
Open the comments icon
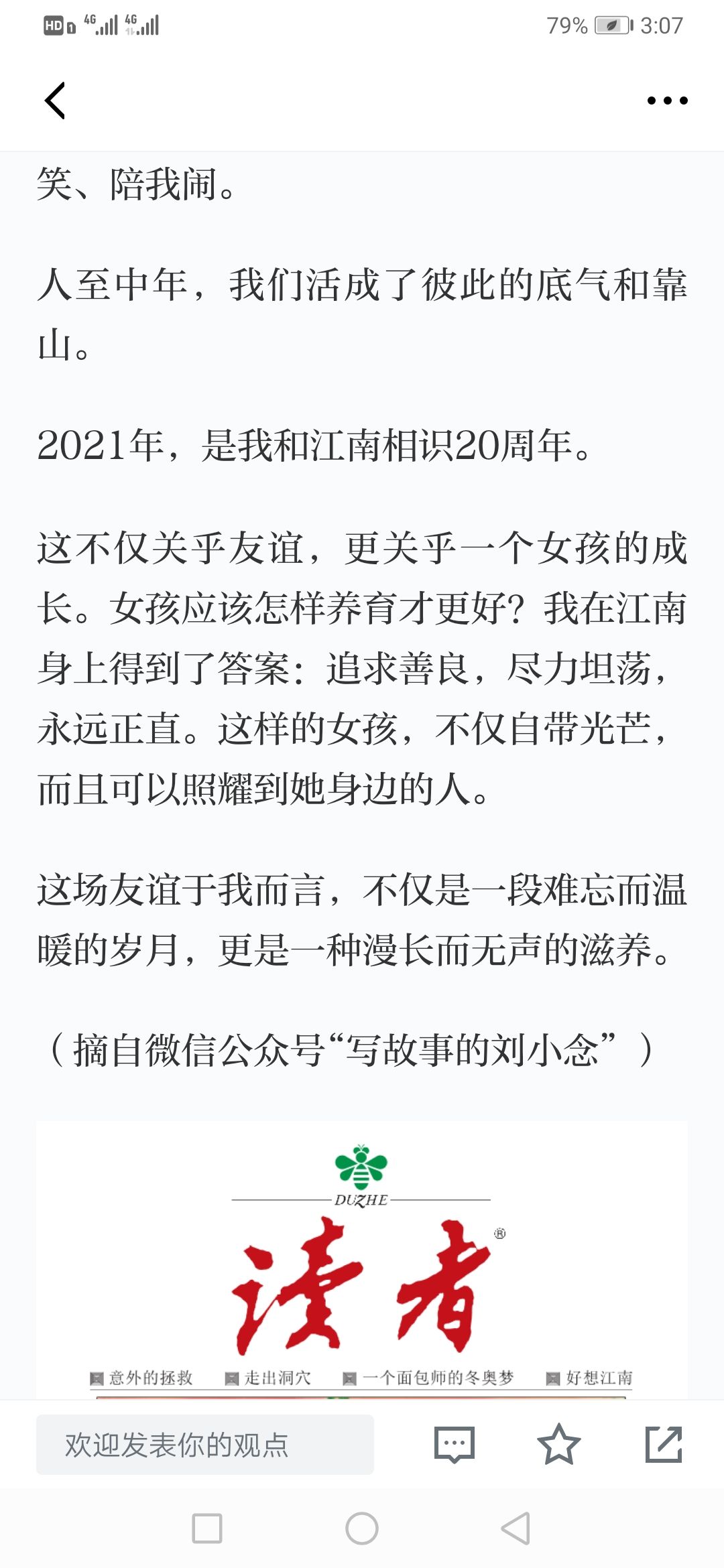point(455,1444)
